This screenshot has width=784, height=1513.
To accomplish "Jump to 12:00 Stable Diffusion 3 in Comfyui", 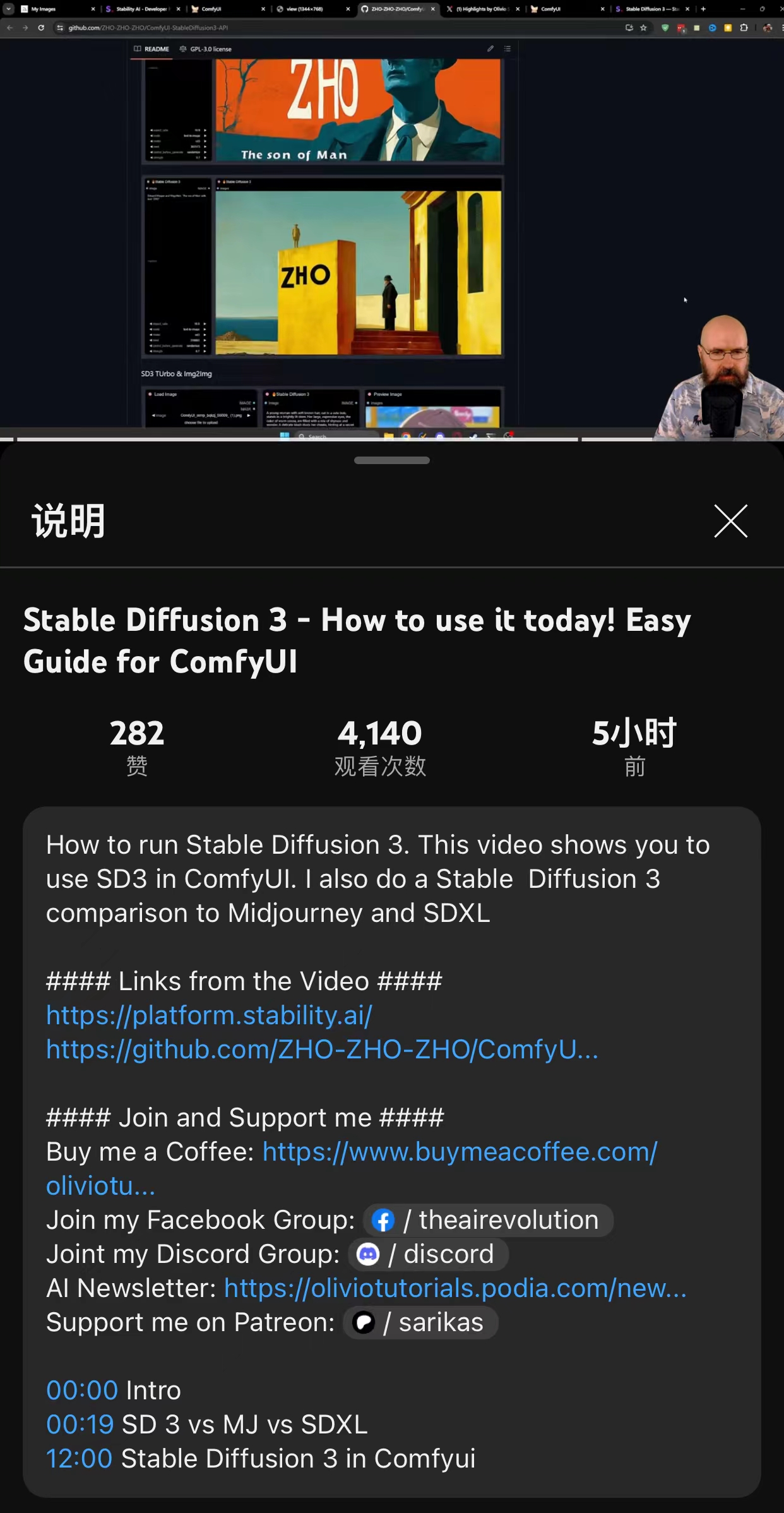I will tap(80, 1459).
